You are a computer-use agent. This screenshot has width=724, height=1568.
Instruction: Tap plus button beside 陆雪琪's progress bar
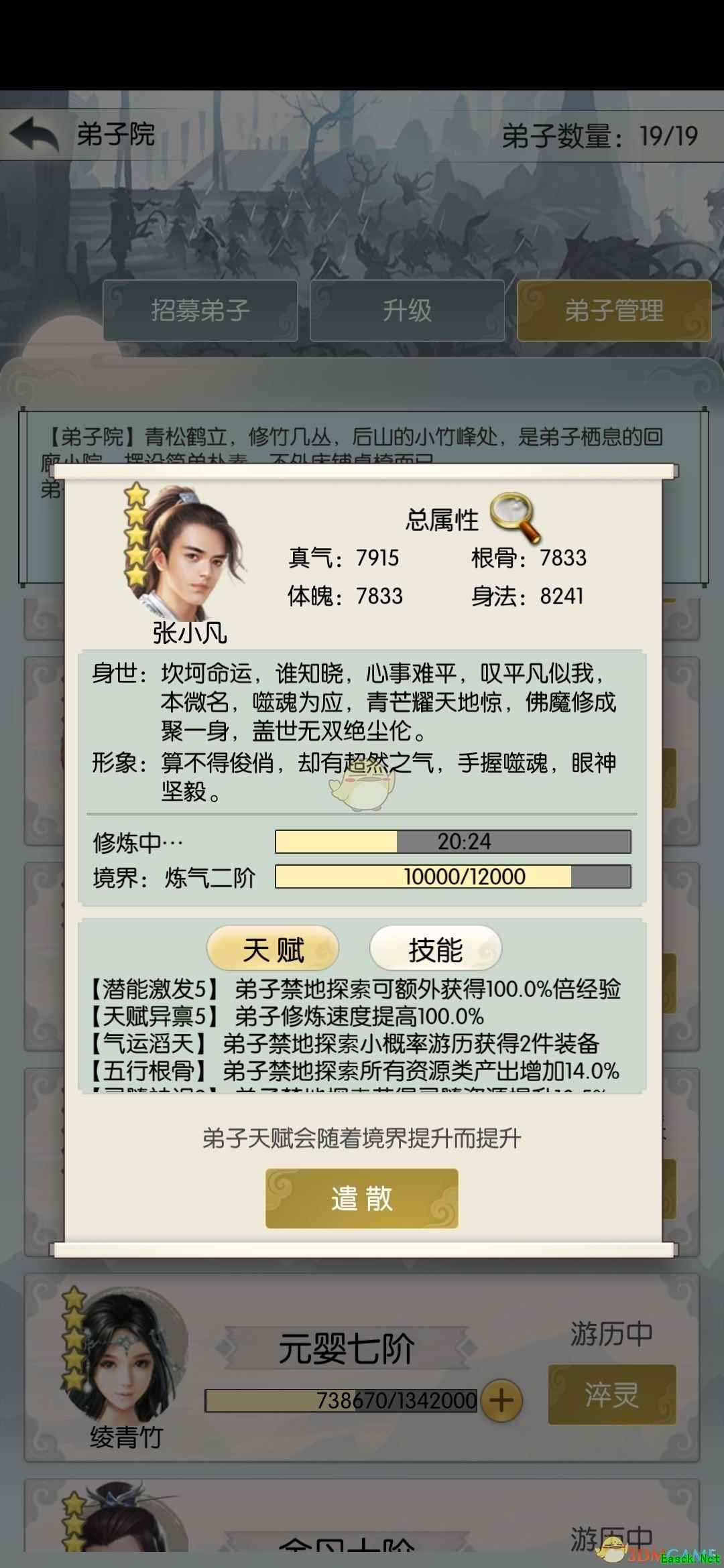(501, 1400)
